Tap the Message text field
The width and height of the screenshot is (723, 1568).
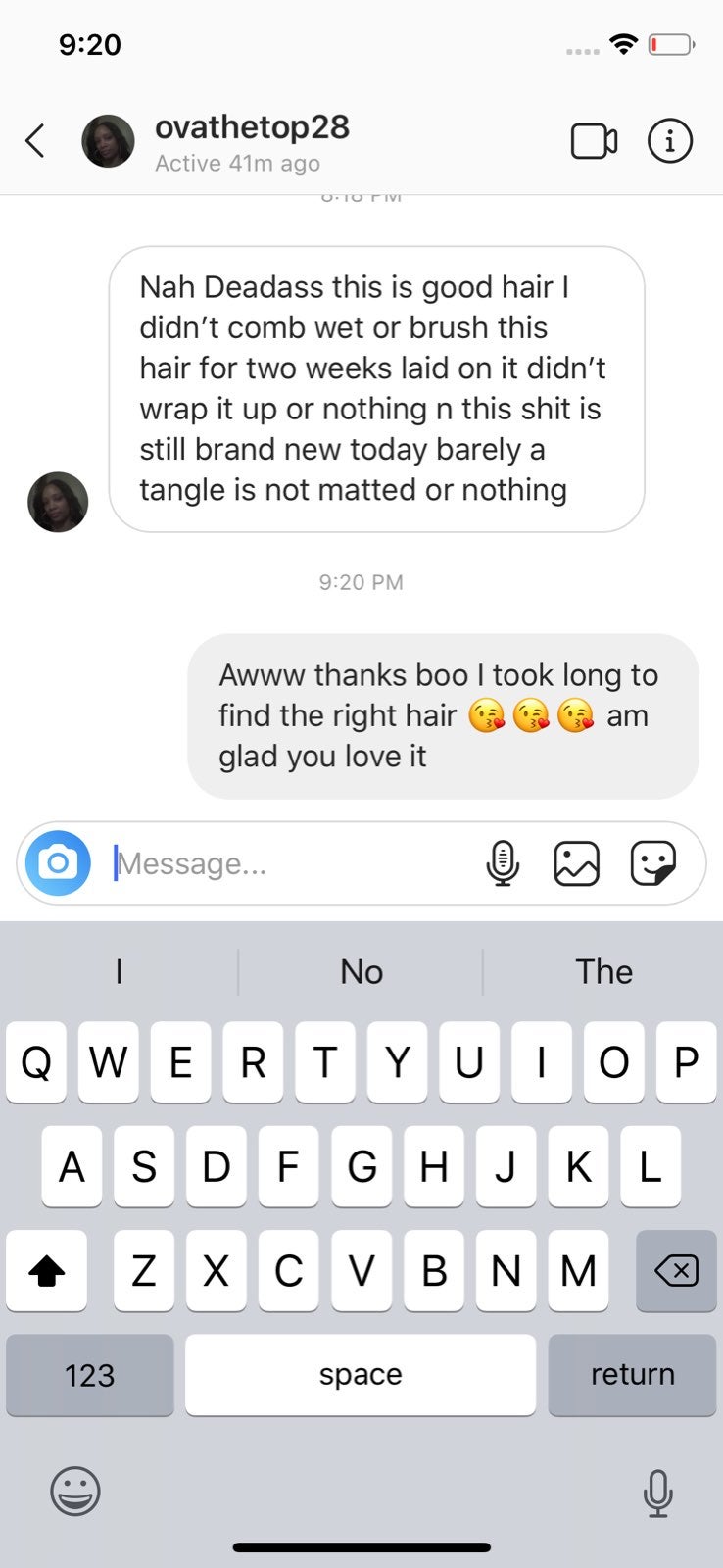coord(294,863)
